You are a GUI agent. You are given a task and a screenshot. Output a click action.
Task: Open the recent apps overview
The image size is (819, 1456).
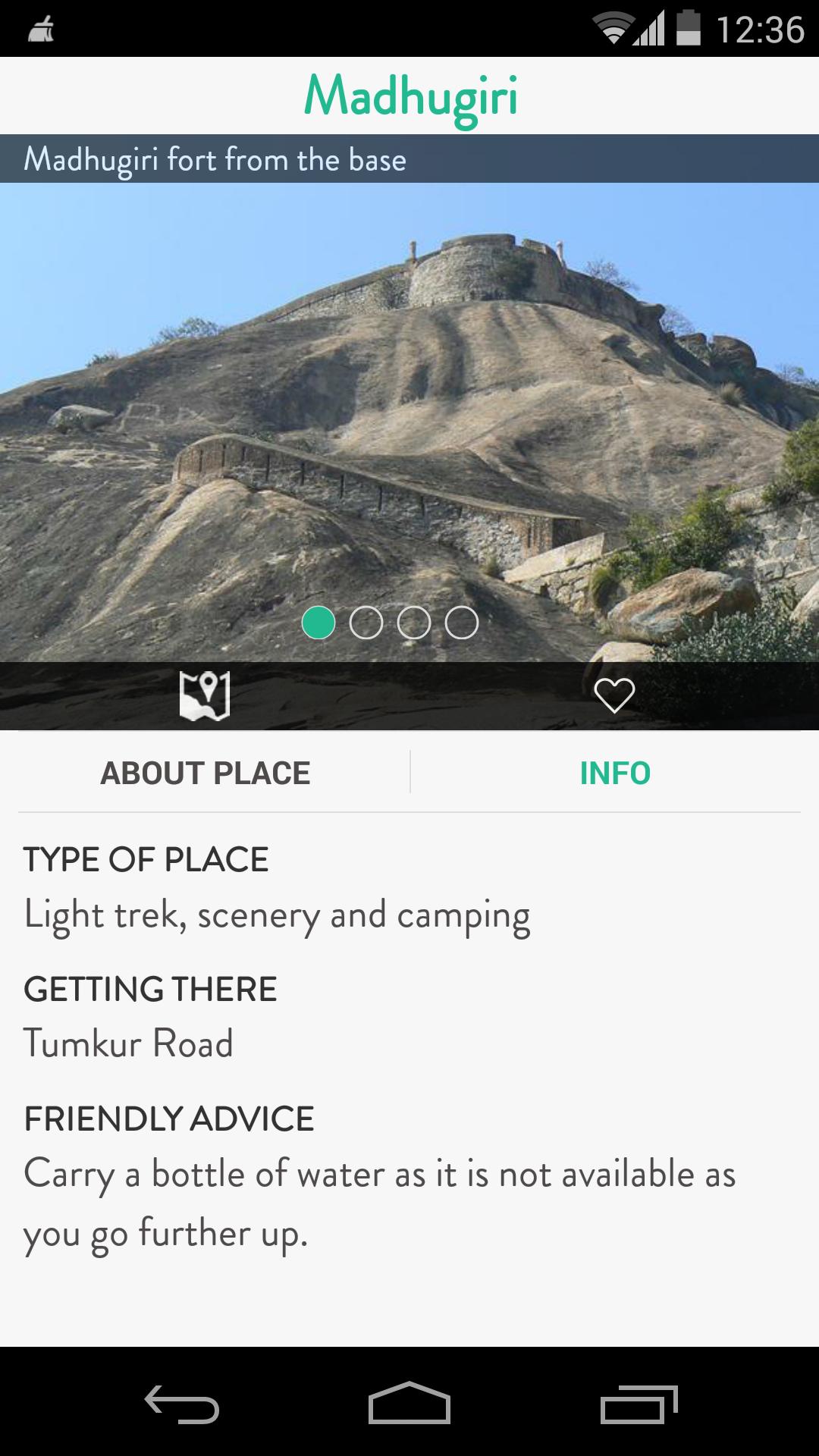click(x=639, y=1404)
